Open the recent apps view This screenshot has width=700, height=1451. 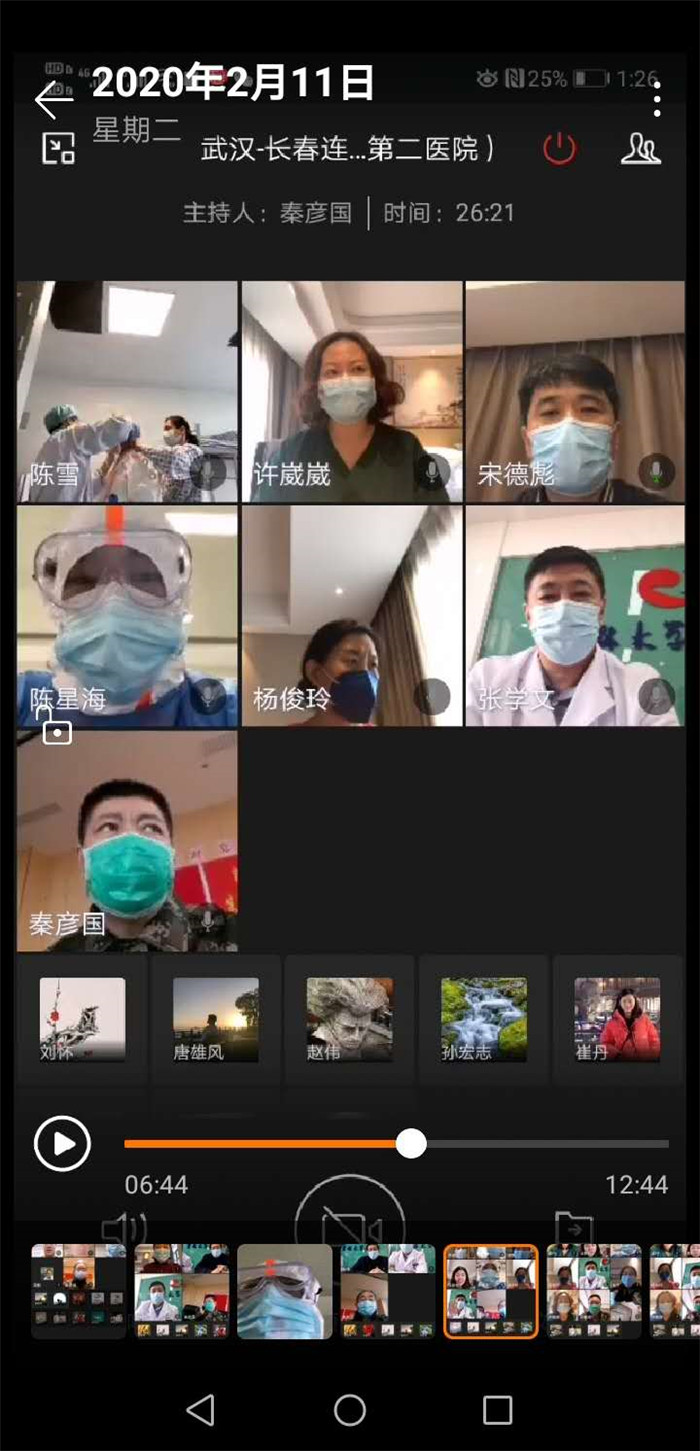coord(497,1410)
